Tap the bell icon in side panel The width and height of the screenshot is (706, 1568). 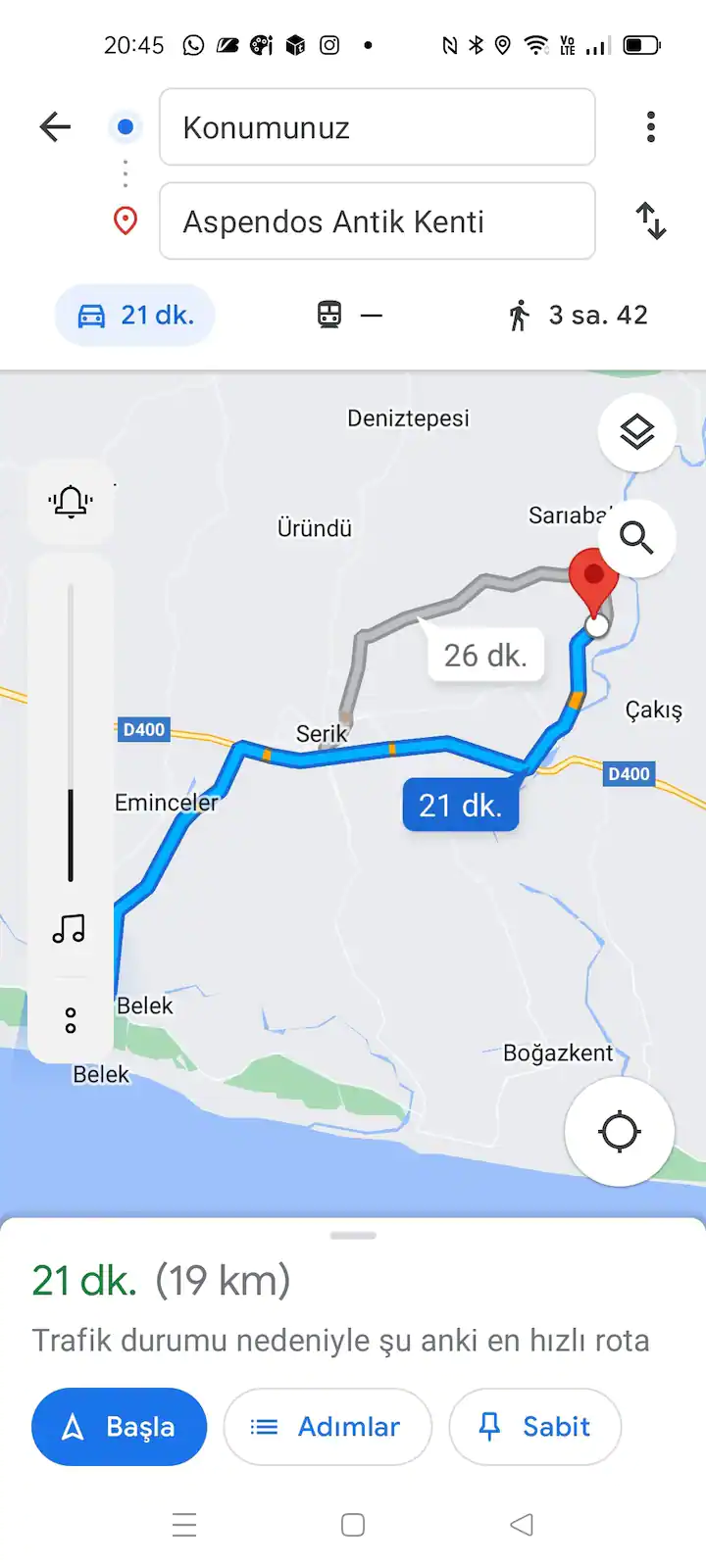coord(71,501)
